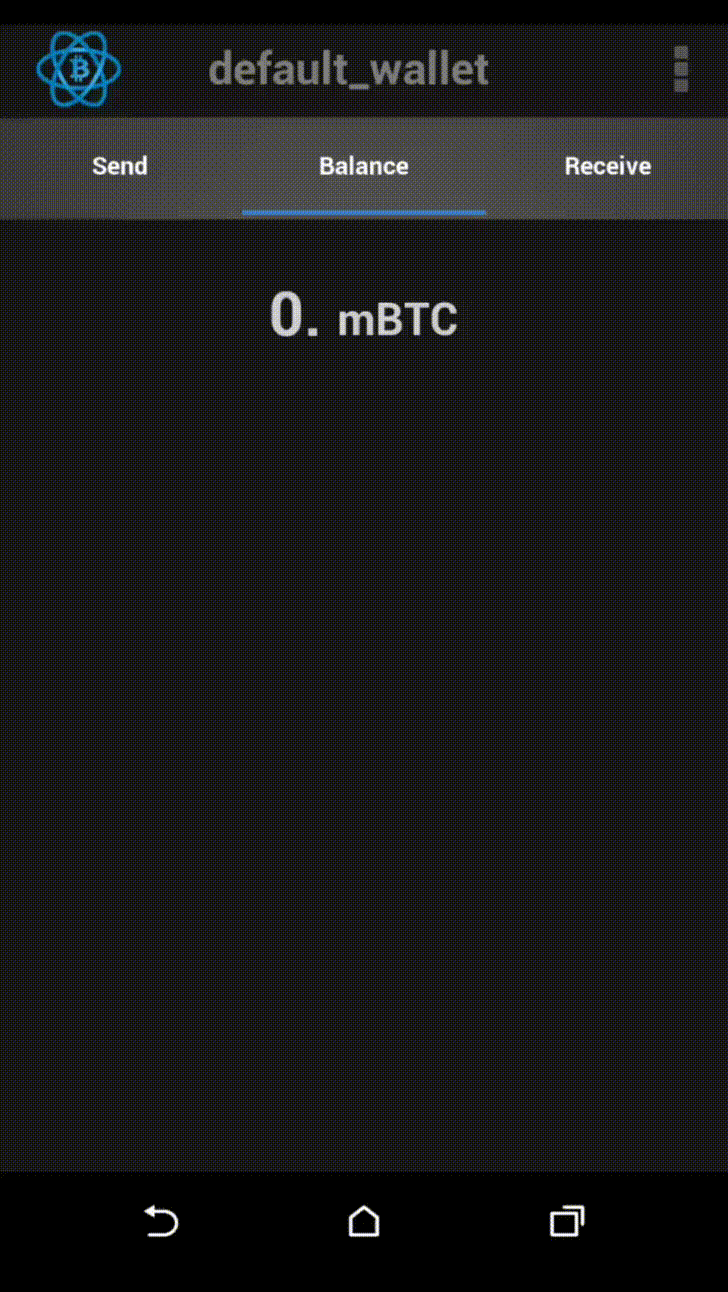This screenshot has width=728, height=1292.
Task: Go to the Receive tab
Action: tap(607, 166)
